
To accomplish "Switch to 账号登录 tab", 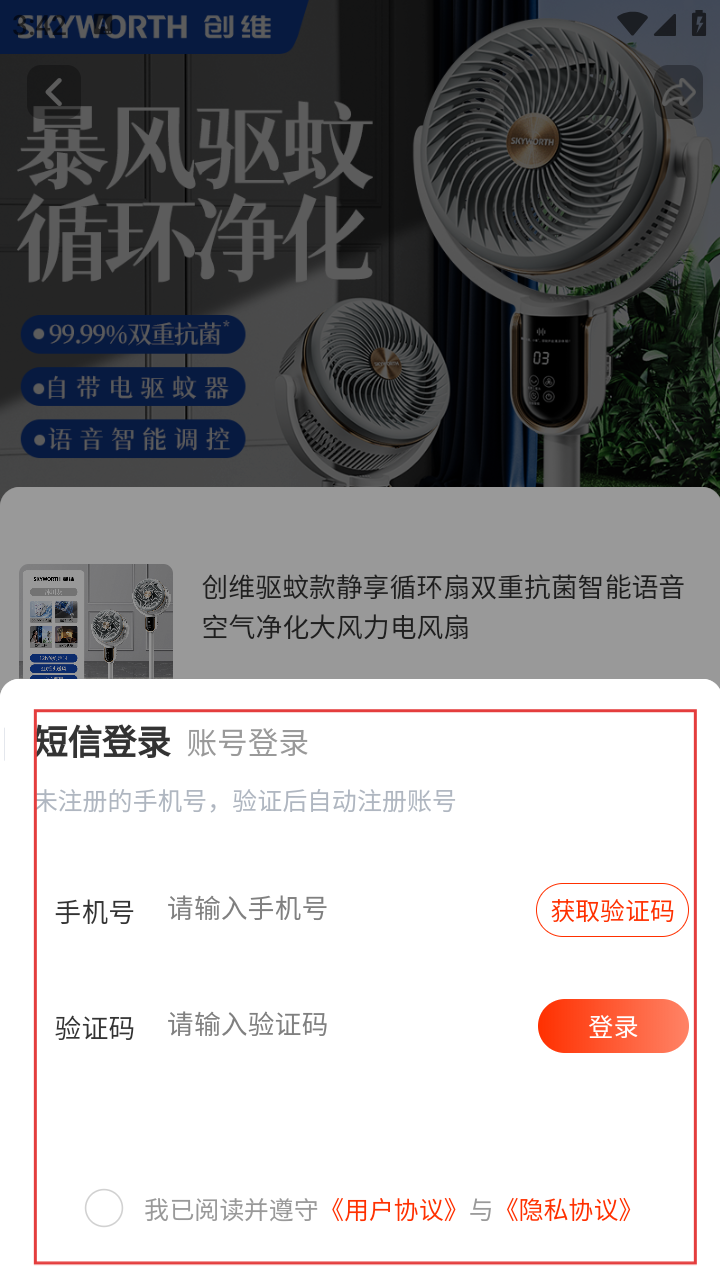I will (x=247, y=743).
